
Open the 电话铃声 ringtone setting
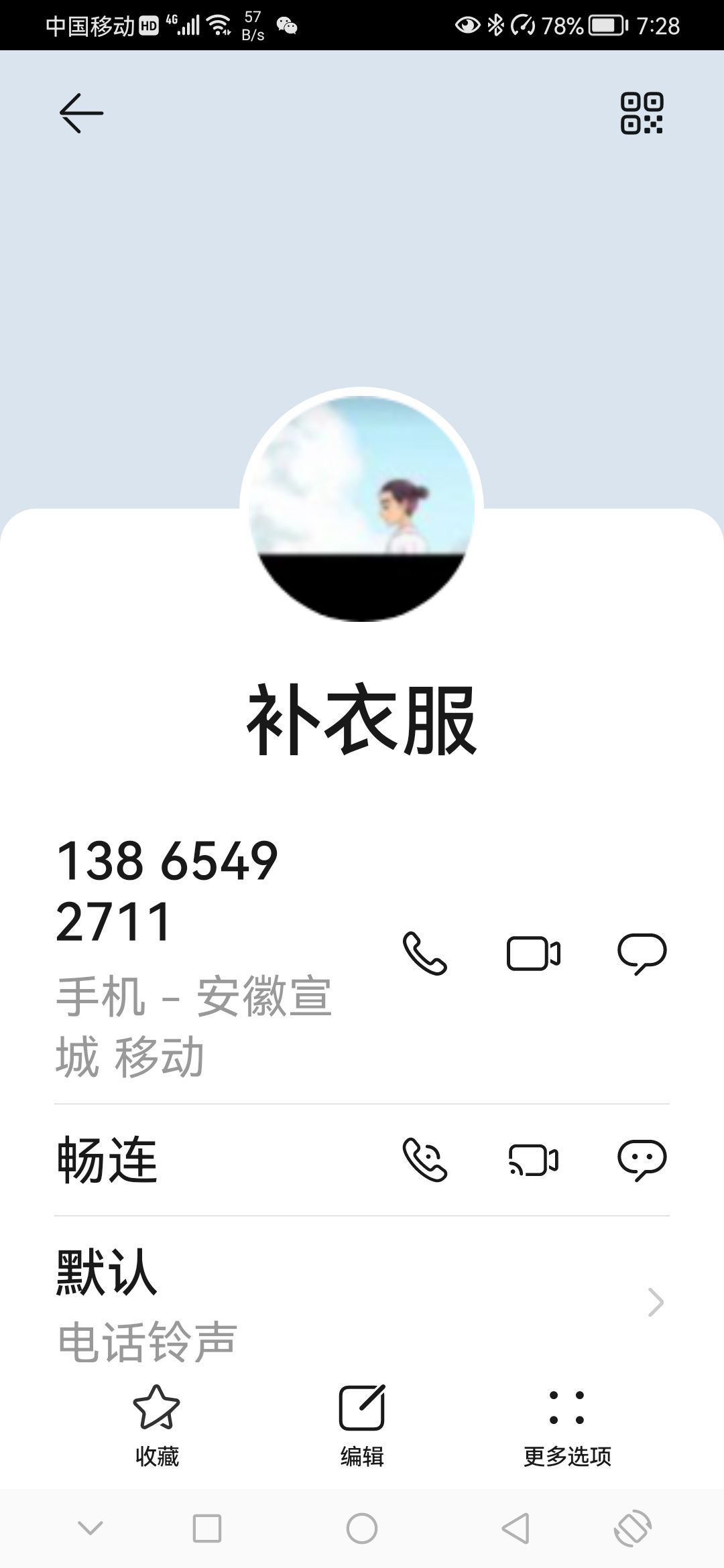tap(362, 1303)
